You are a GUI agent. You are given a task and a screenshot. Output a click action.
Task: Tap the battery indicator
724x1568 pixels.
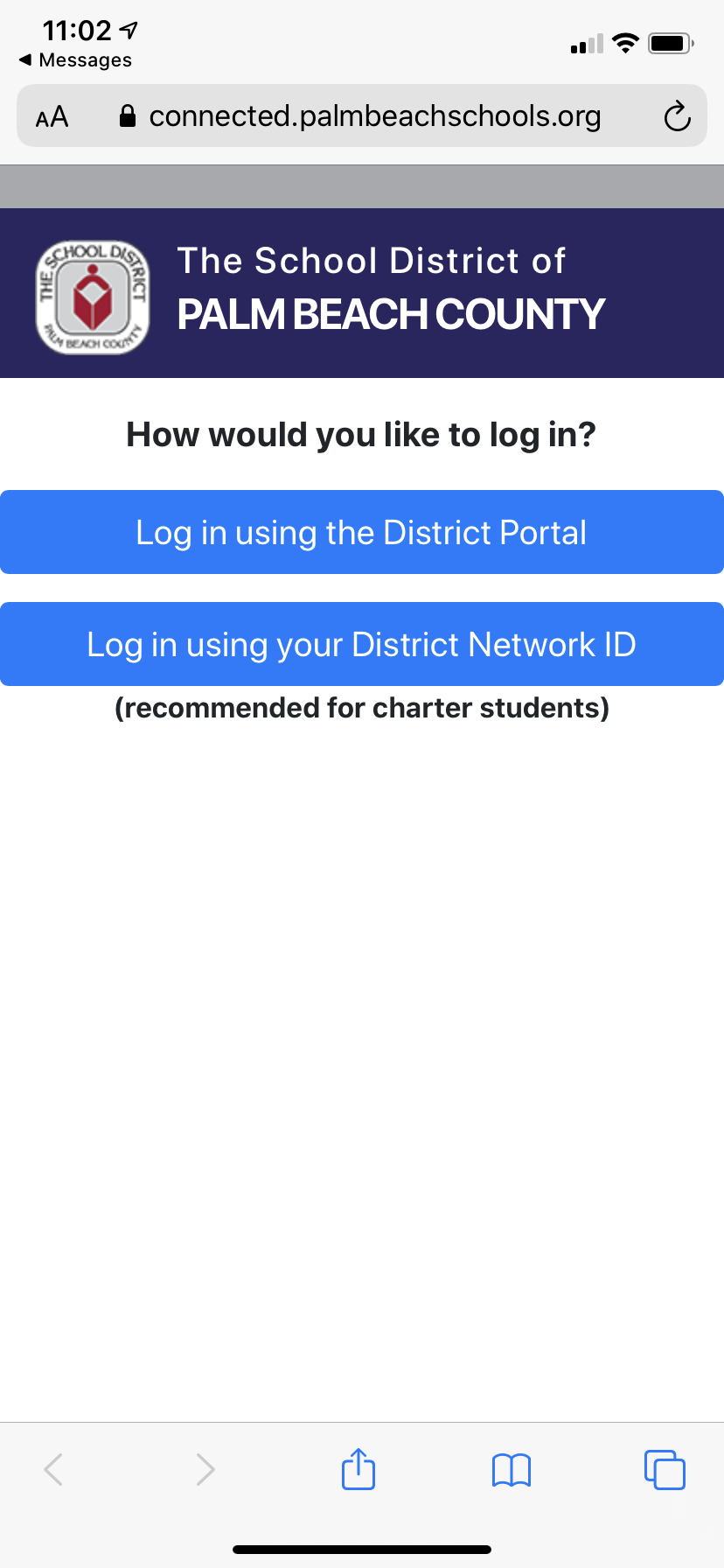670,42
